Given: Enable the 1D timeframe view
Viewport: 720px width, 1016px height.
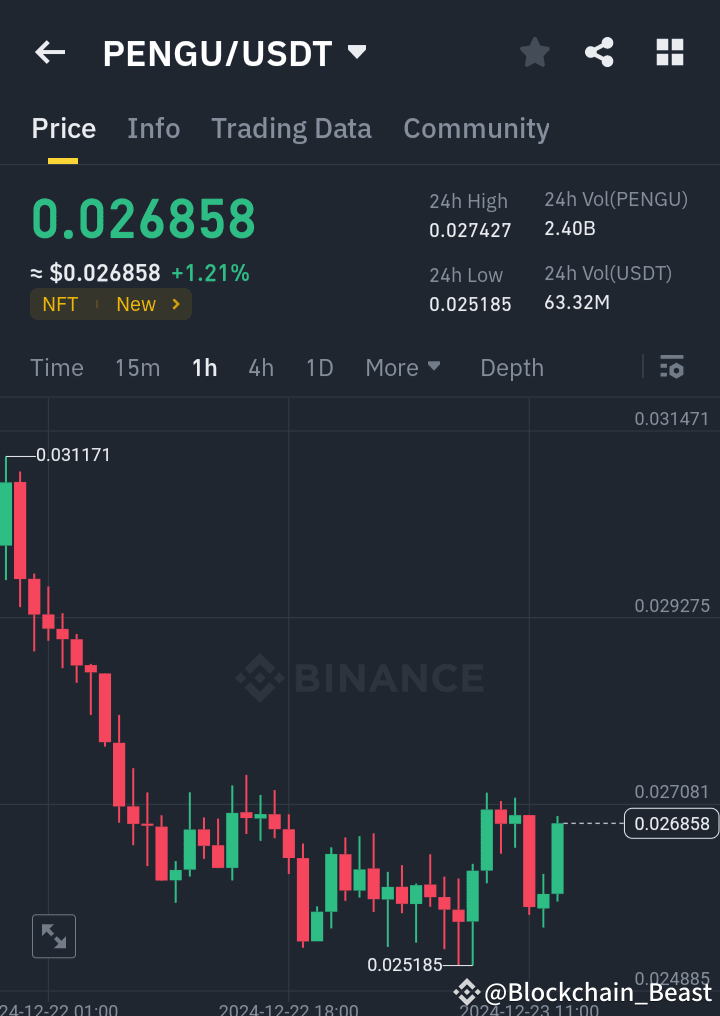Looking at the screenshot, I should click(x=319, y=367).
